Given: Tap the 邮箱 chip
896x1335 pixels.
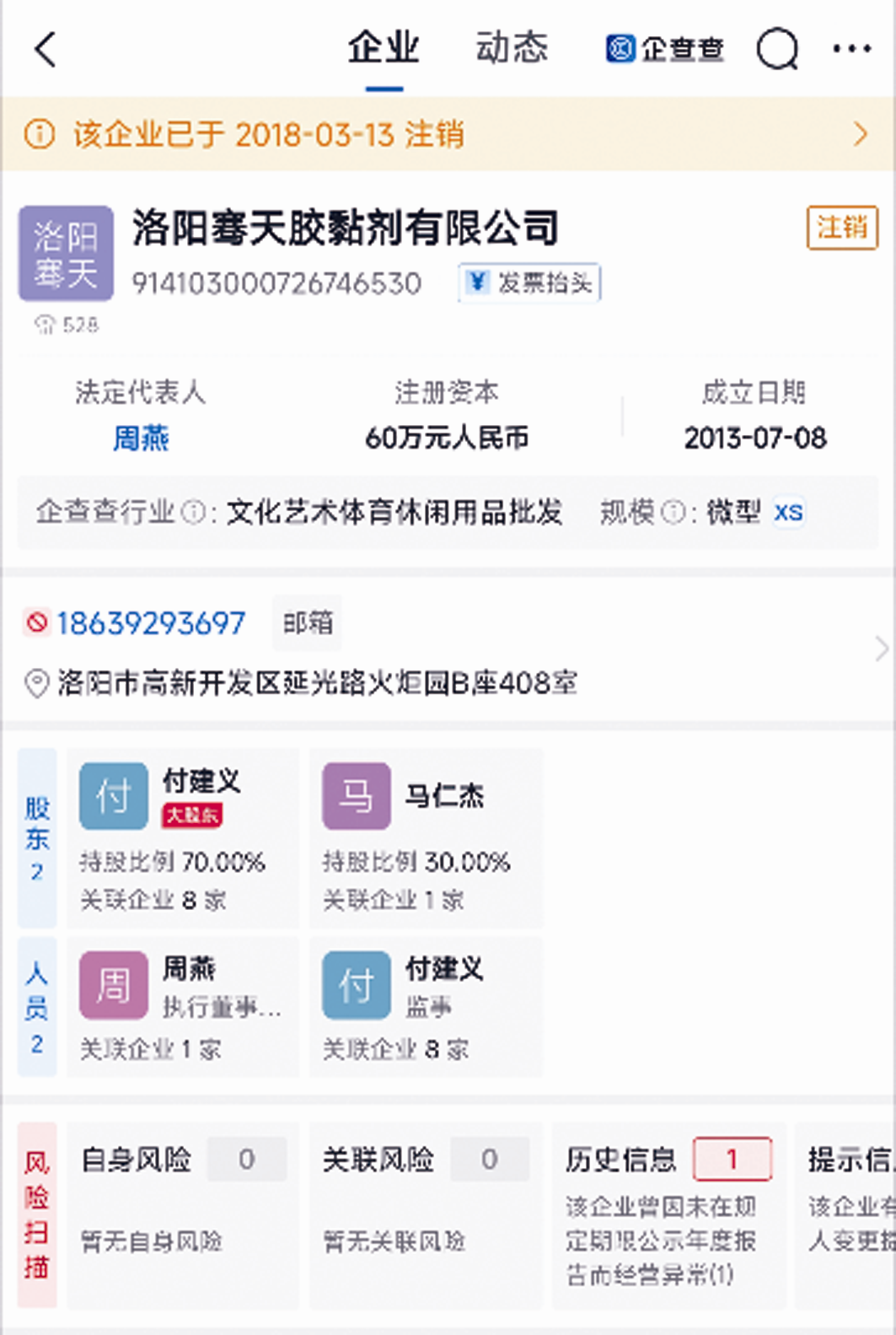Looking at the screenshot, I should pos(308,623).
